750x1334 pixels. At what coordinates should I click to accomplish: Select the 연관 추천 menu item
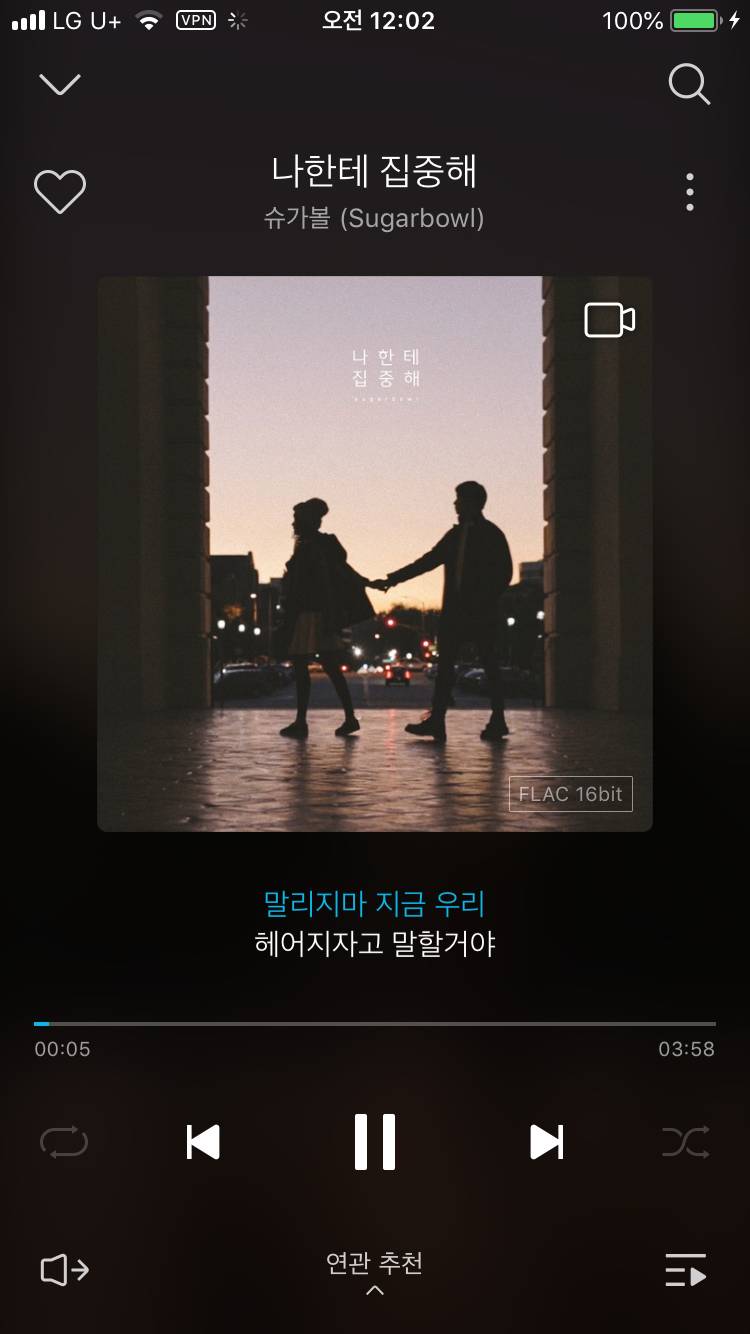click(375, 1263)
